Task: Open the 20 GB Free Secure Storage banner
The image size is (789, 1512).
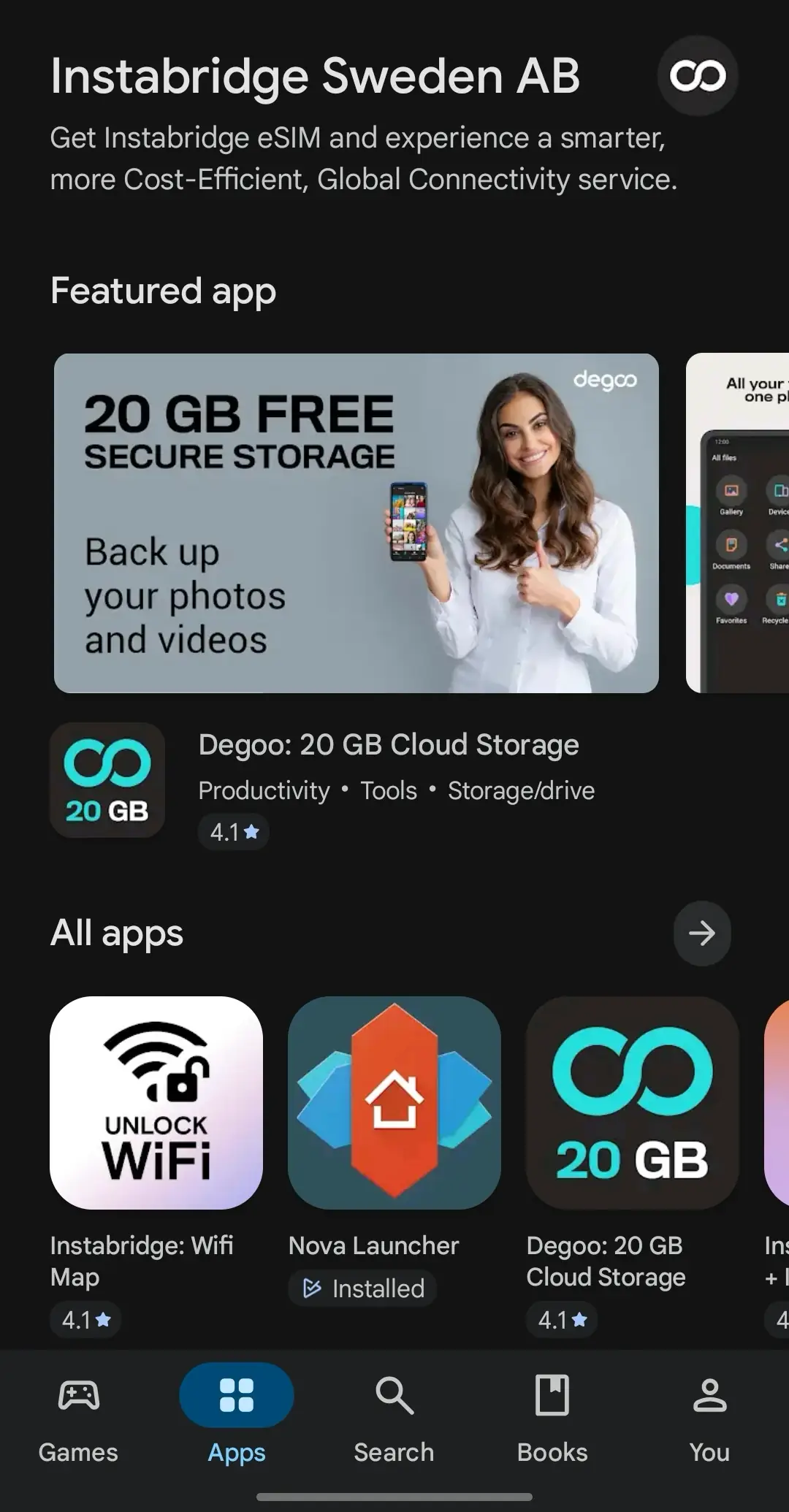Action: pyautogui.click(x=357, y=523)
